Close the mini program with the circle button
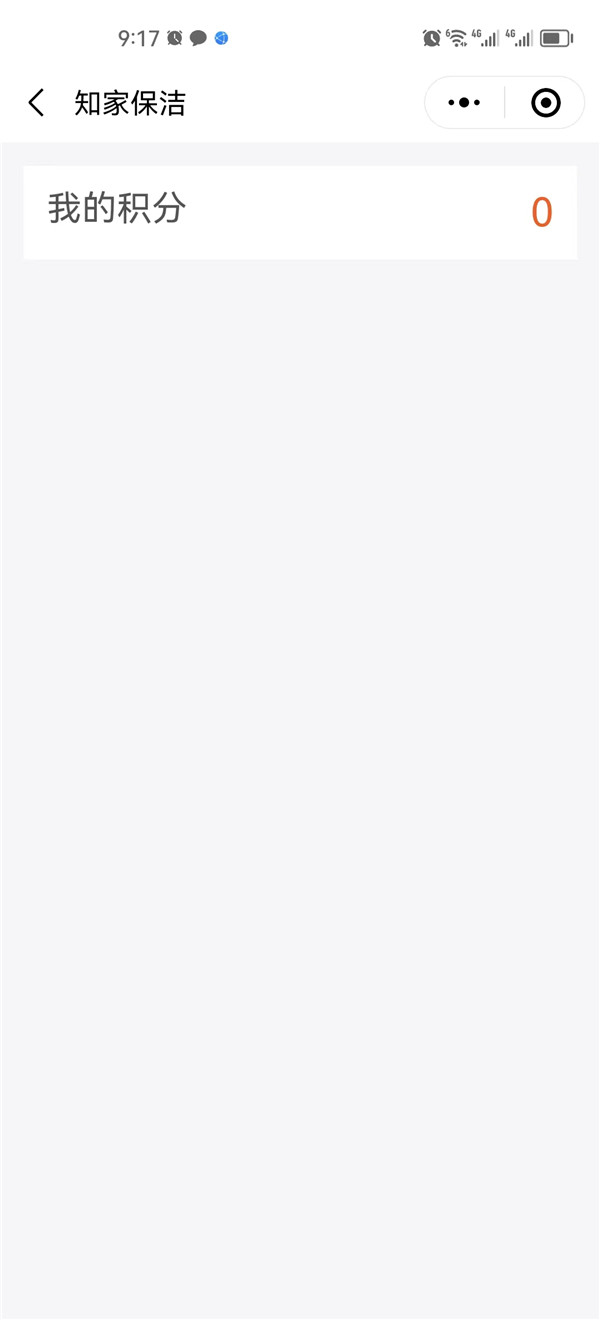Screen dimensions: 600x1320 point(545,103)
